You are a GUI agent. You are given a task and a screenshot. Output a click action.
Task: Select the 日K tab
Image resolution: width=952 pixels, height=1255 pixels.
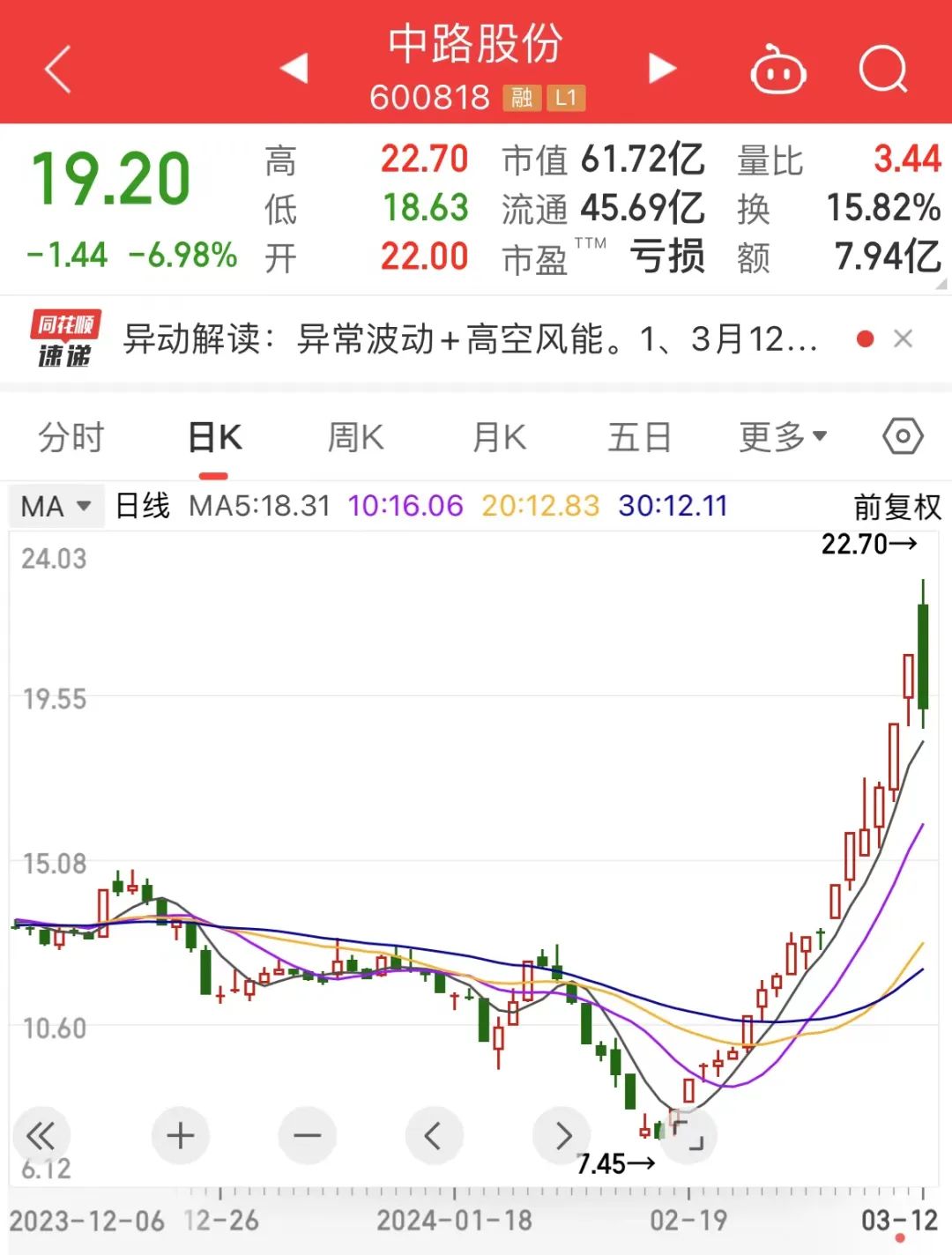[x=214, y=437]
